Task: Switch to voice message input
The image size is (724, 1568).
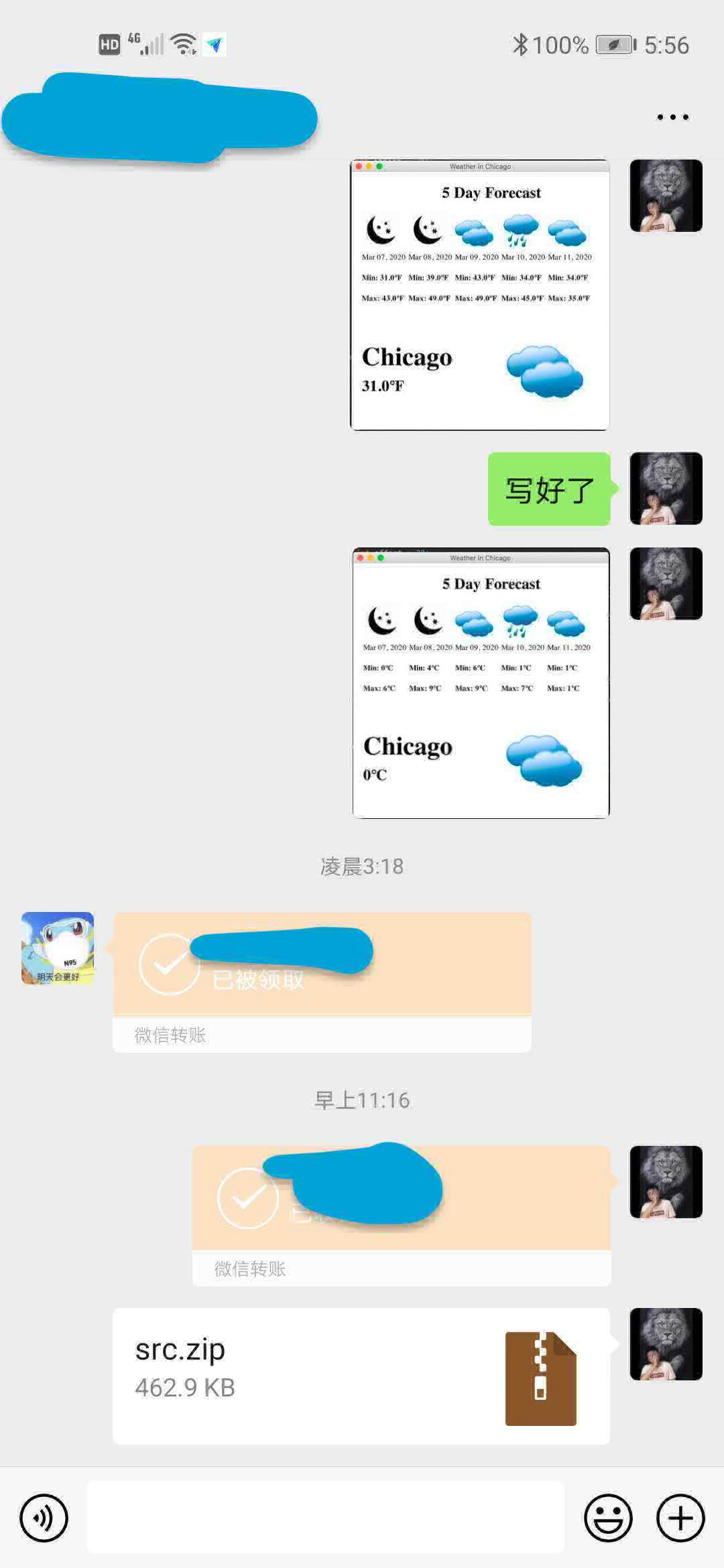Action: pyautogui.click(x=44, y=1518)
